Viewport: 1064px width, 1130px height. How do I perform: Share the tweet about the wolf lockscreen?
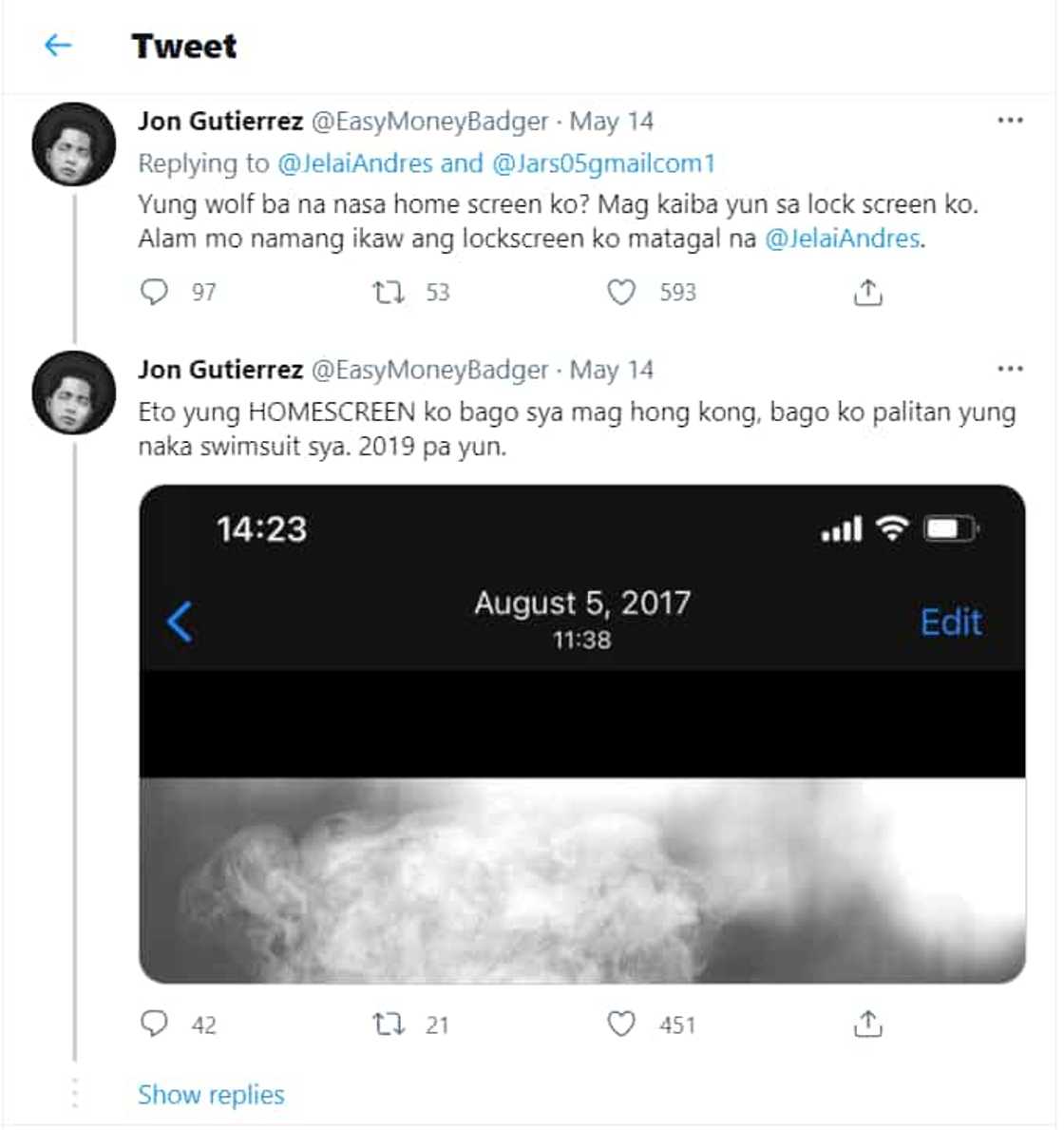pos(867,292)
